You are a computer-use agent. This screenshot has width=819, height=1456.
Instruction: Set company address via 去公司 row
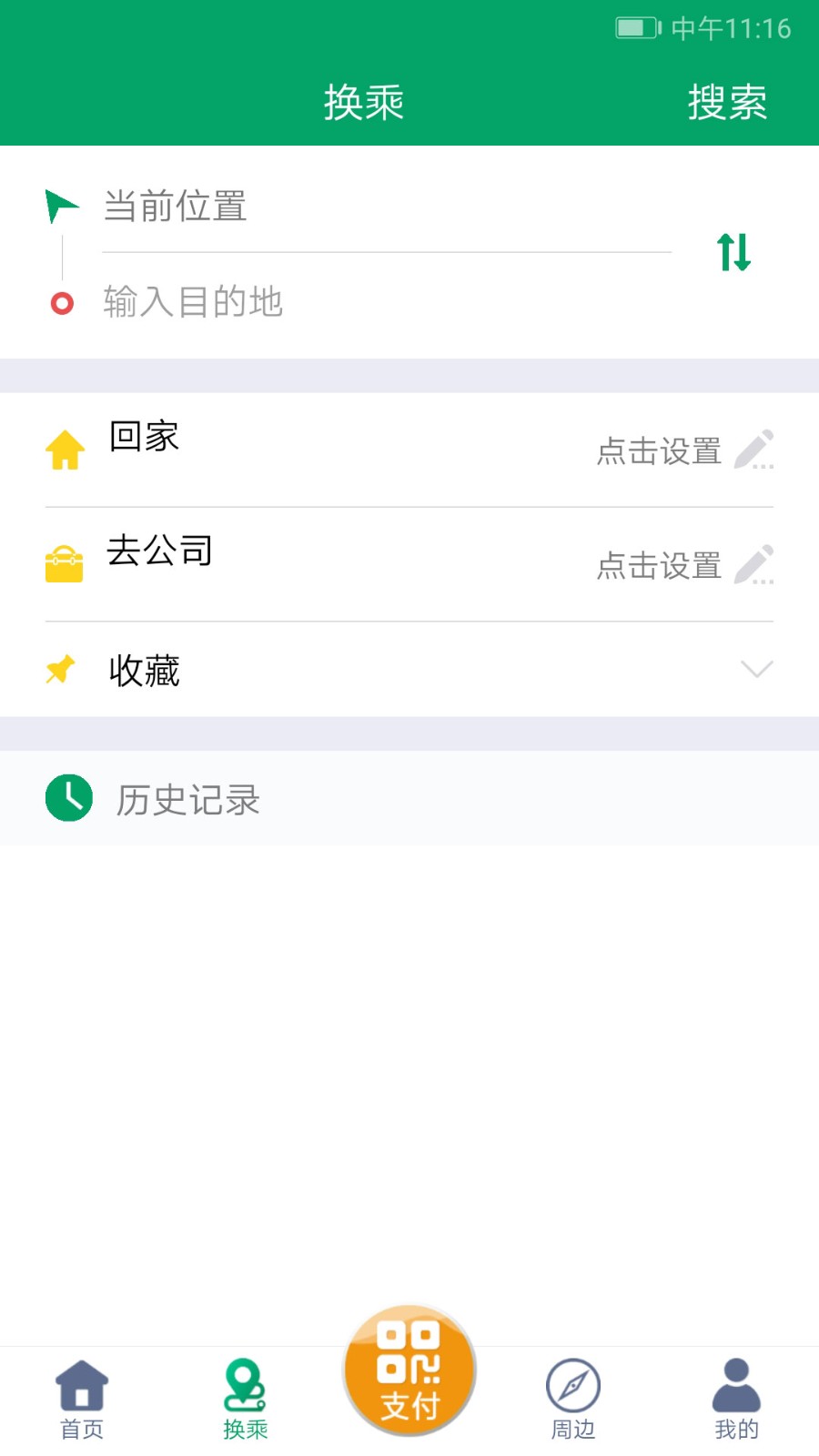[409, 564]
